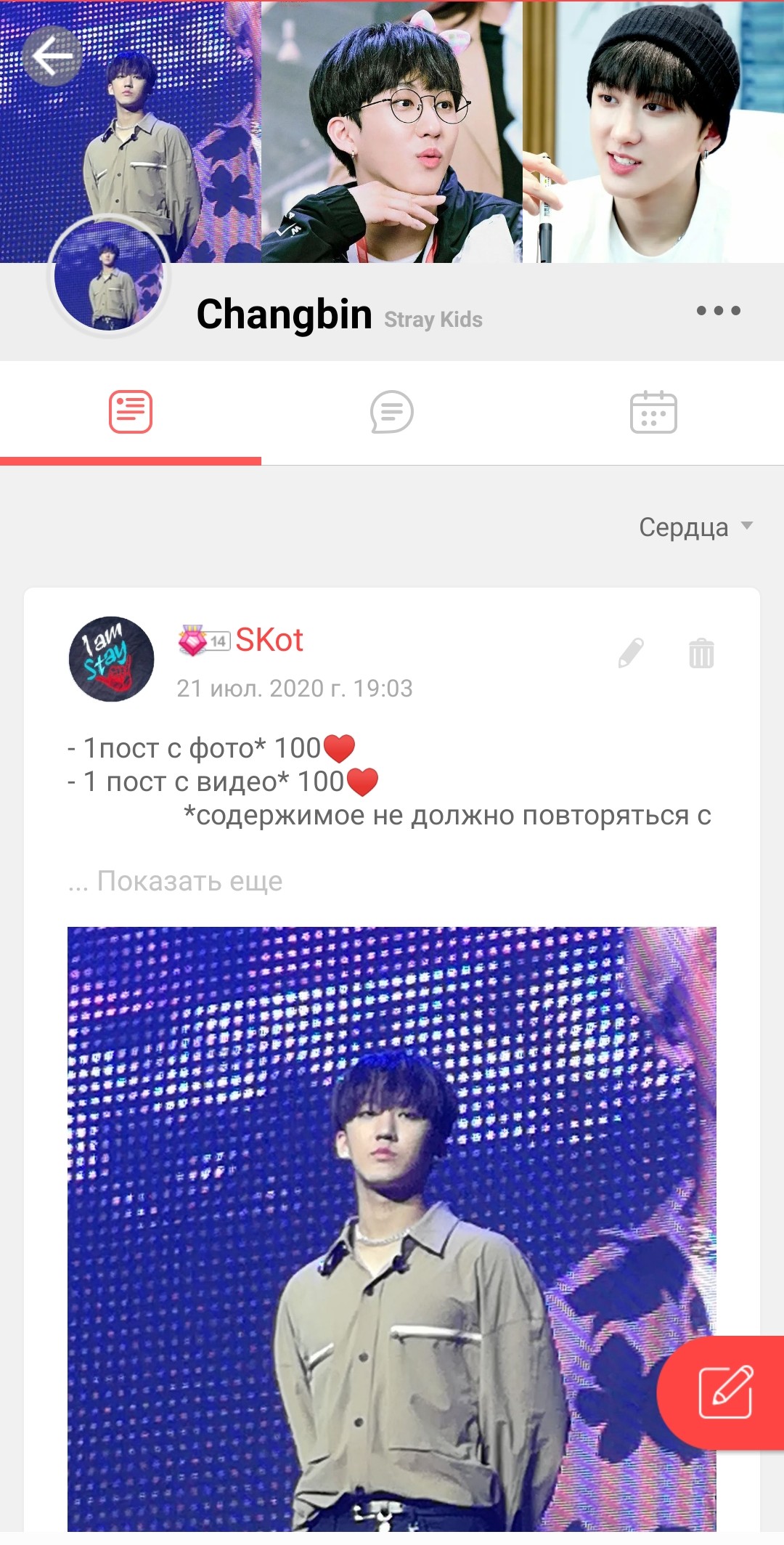Switch to the comments chat tab
Image resolution: width=784 pixels, height=1545 pixels.
pyautogui.click(x=392, y=412)
